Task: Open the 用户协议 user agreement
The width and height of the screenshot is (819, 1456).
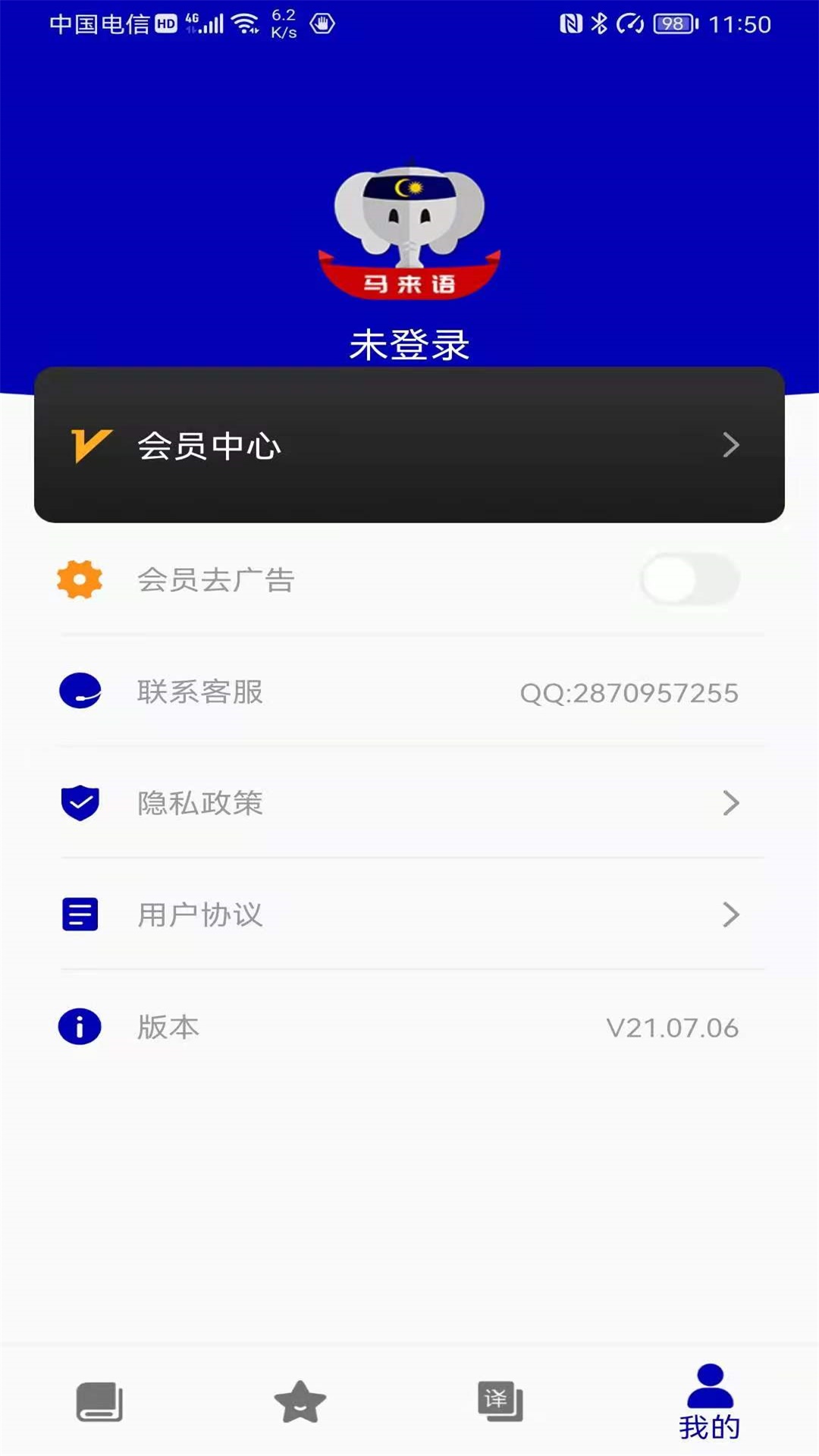Action: pyautogui.click(x=409, y=915)
